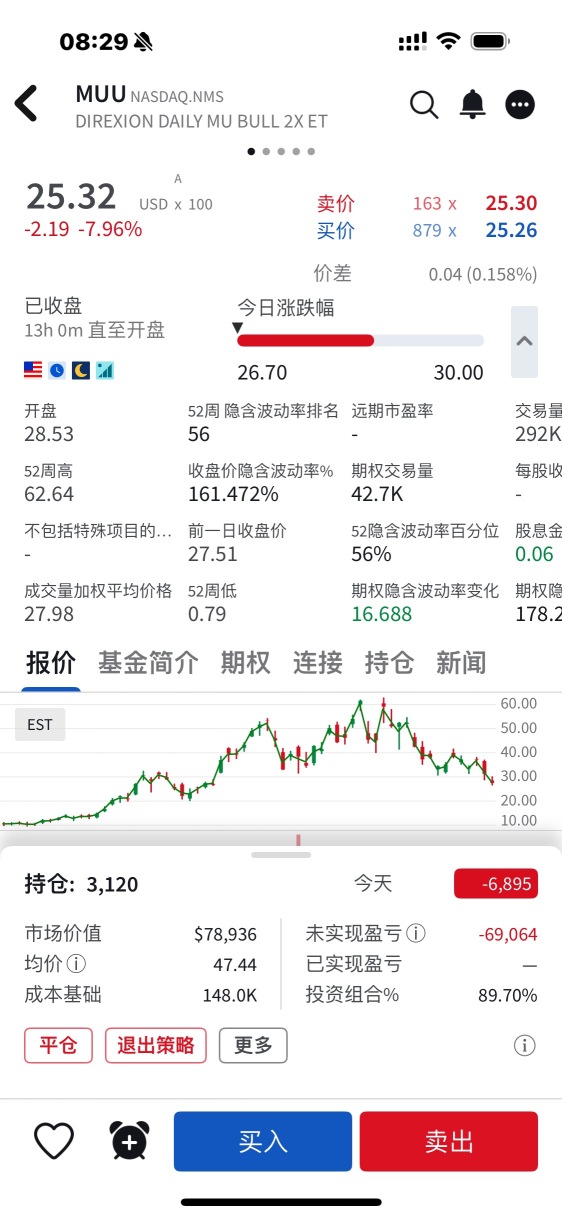Open the search magnifier icon
Viewport: 562px width, 1218px height.
click(x=424, y=104)
